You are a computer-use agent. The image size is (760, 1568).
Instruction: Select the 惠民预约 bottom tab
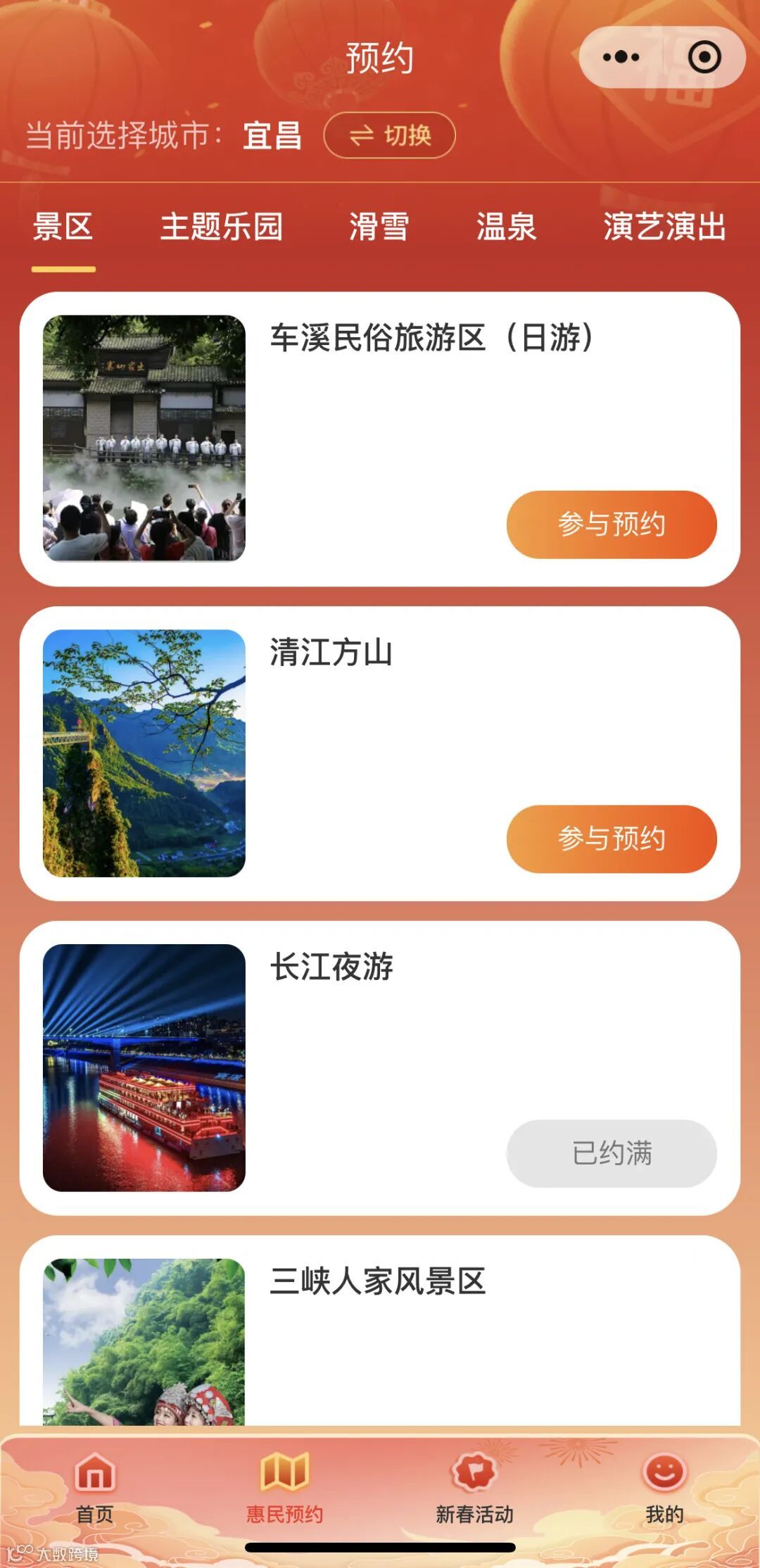coord(284,1486)
